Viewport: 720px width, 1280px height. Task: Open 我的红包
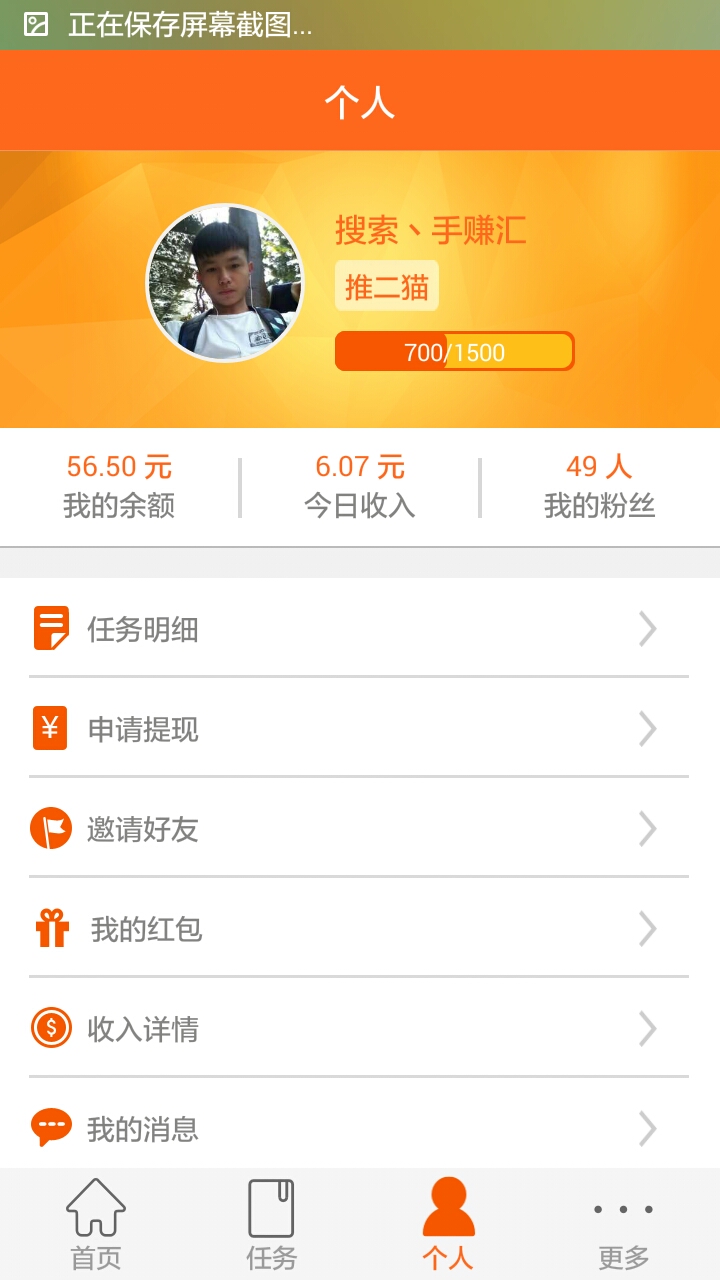click(358, 929)
